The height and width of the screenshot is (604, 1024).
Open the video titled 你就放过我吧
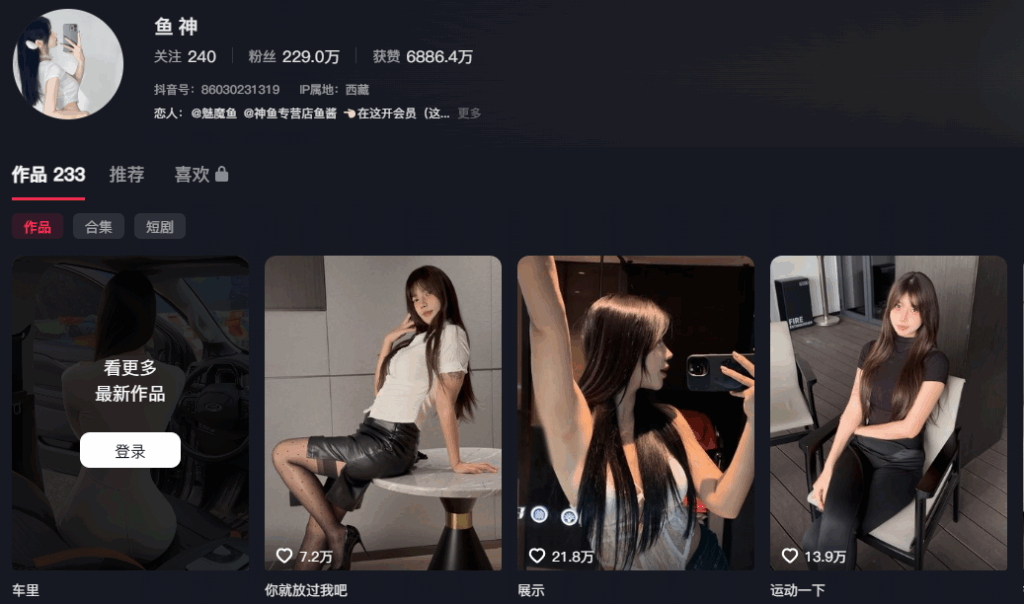click(x=383, y=413)
